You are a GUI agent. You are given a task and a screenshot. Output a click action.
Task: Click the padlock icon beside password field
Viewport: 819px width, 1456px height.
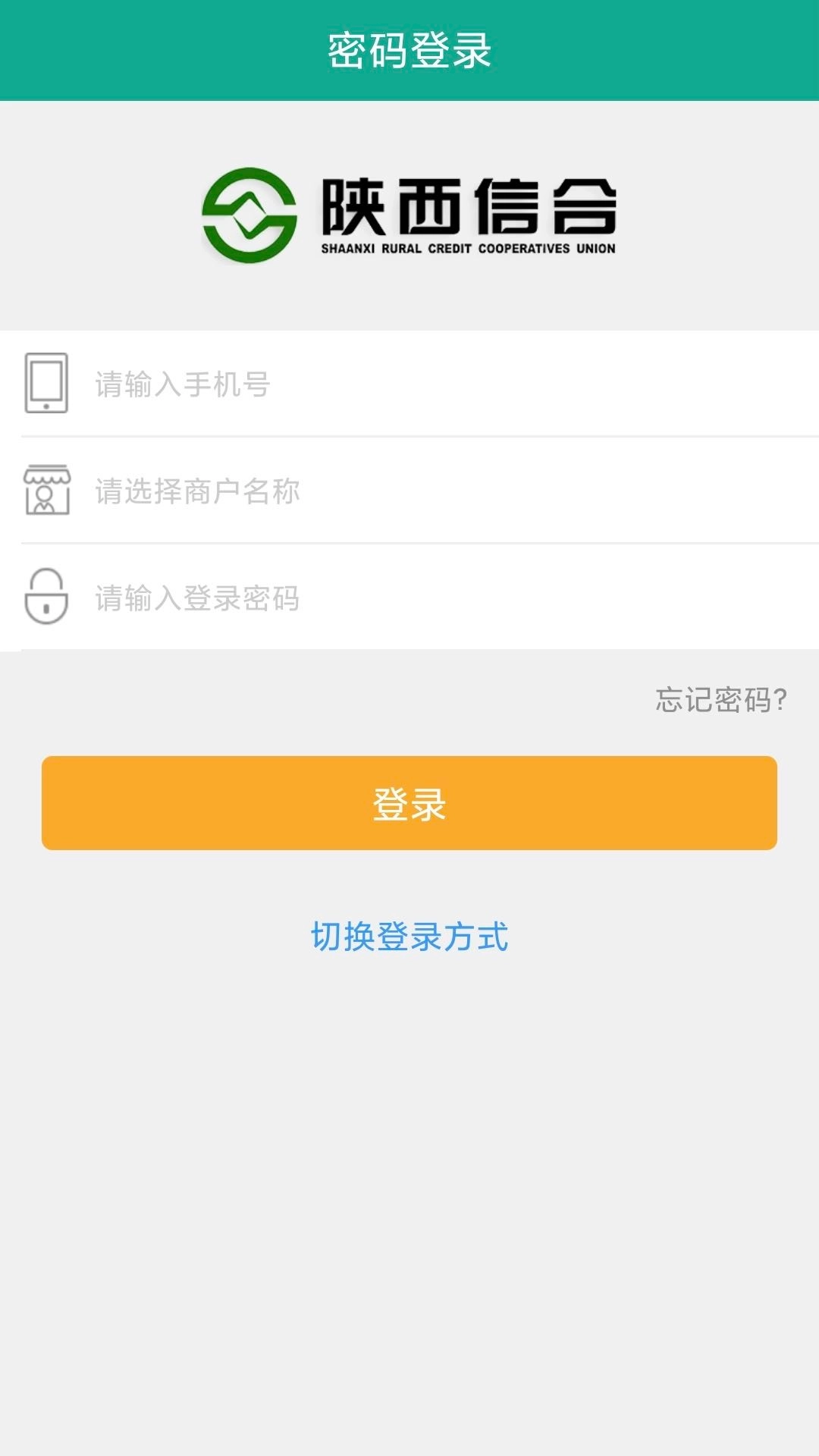pyautogui.click(x=45, y=599)
